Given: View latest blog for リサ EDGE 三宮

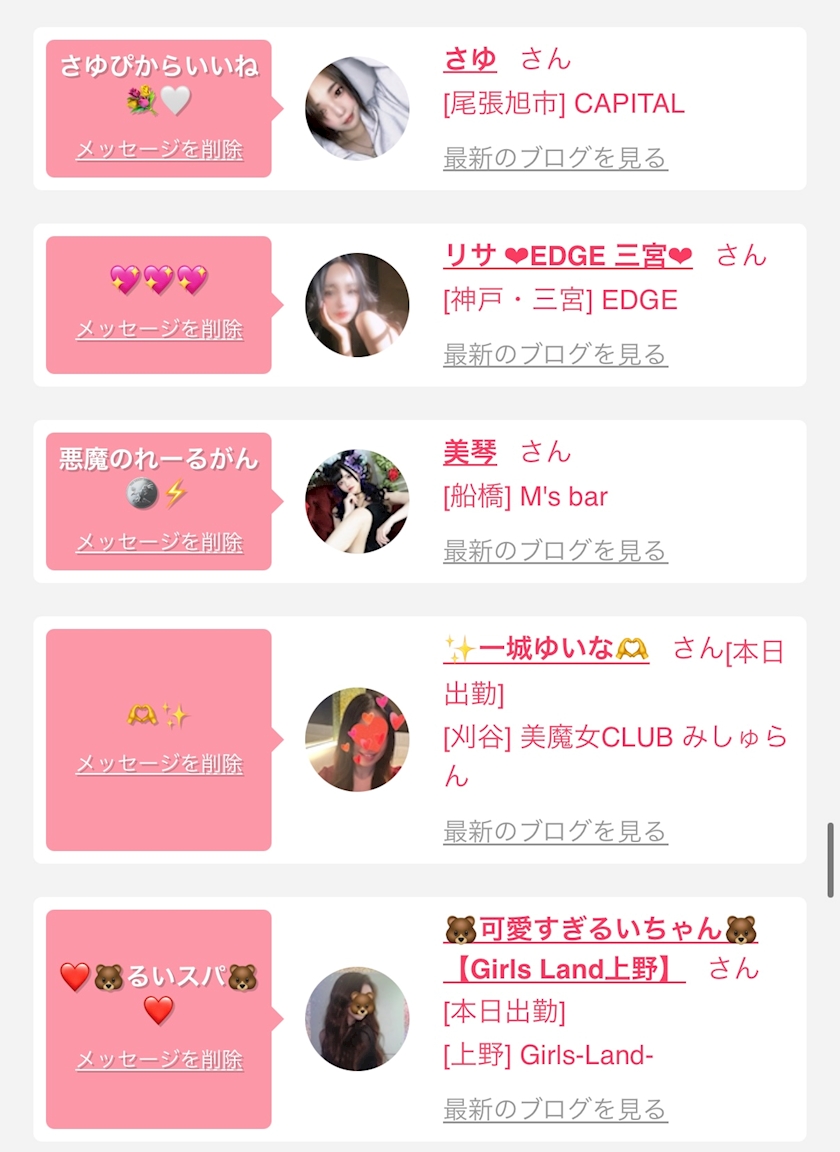Looking at the screenshot, I should [555, 354].
